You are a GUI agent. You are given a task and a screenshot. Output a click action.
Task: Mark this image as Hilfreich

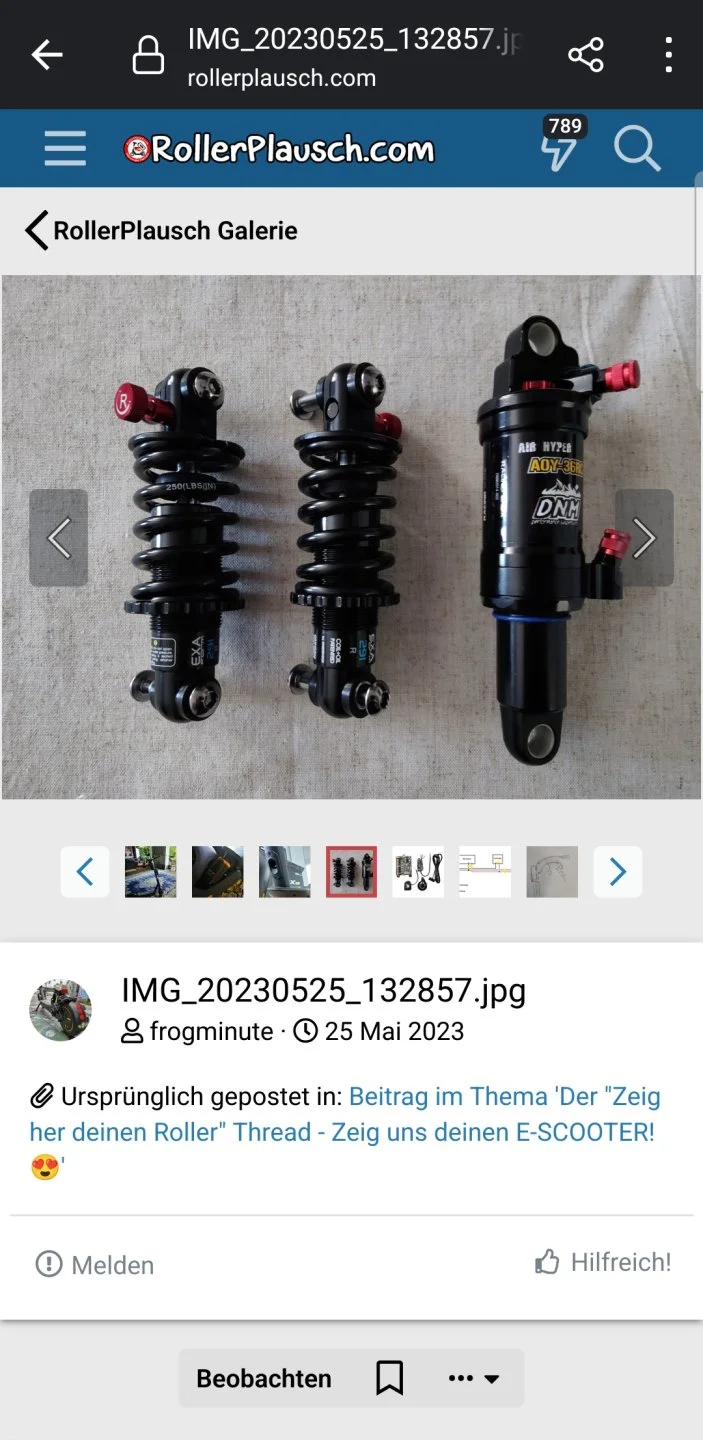603,1263
